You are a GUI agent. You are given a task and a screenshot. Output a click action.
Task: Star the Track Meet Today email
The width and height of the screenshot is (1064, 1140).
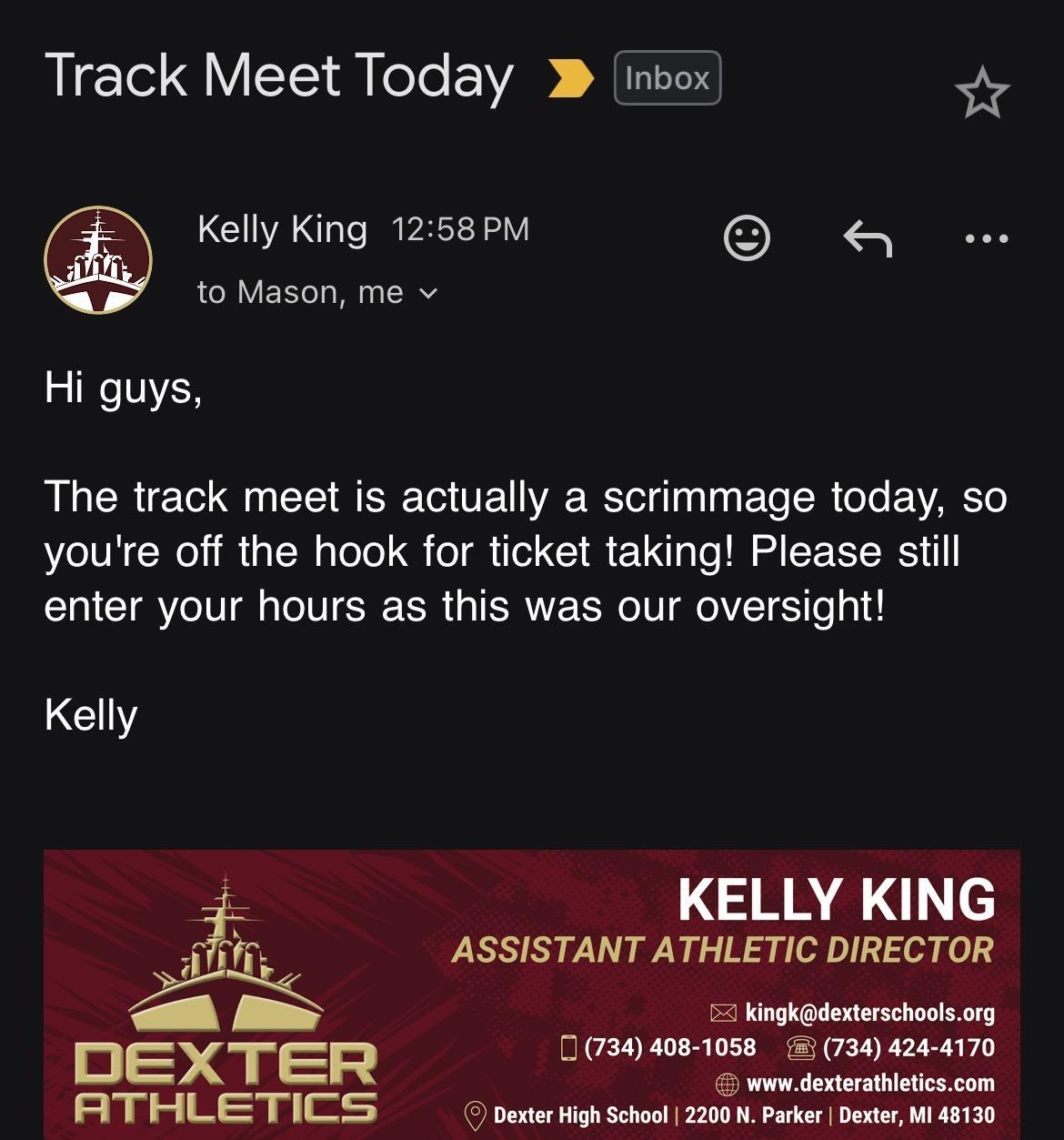(982, 93)
